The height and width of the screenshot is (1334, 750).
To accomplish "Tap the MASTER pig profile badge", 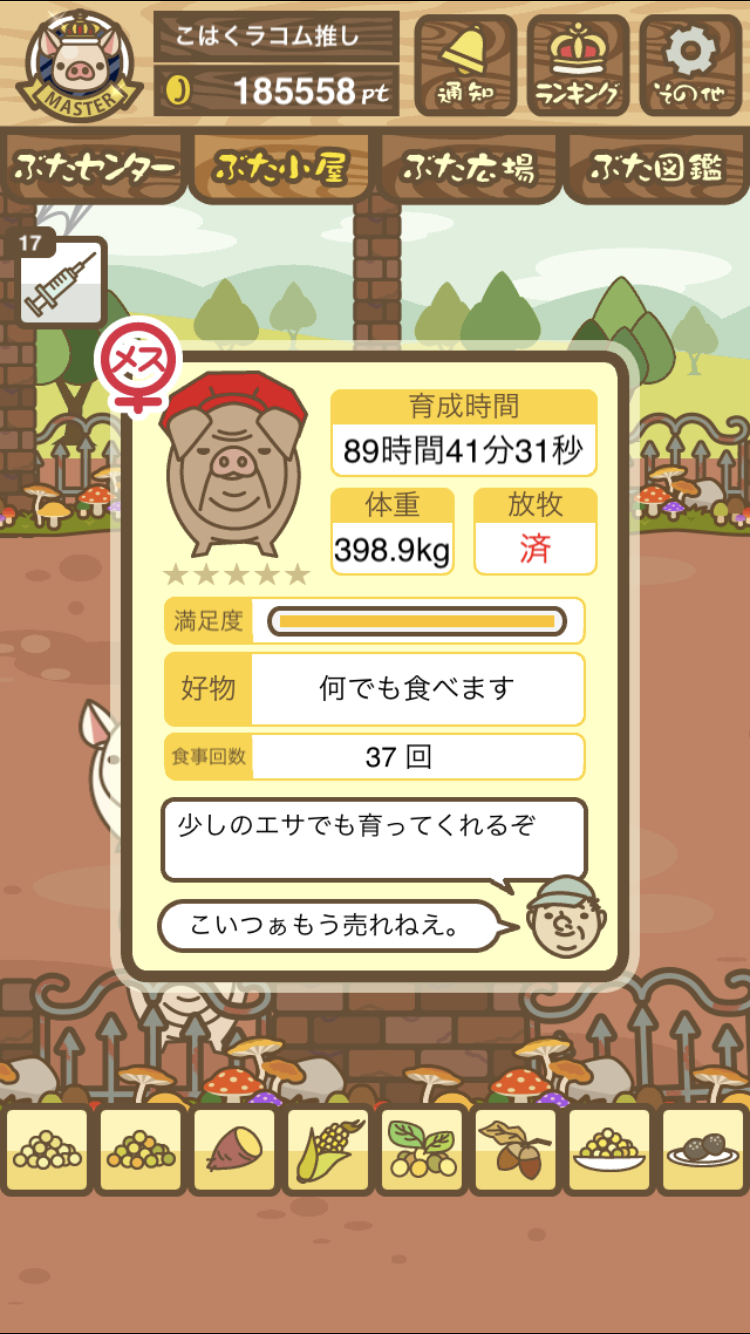I will click(x=77, y=62).
